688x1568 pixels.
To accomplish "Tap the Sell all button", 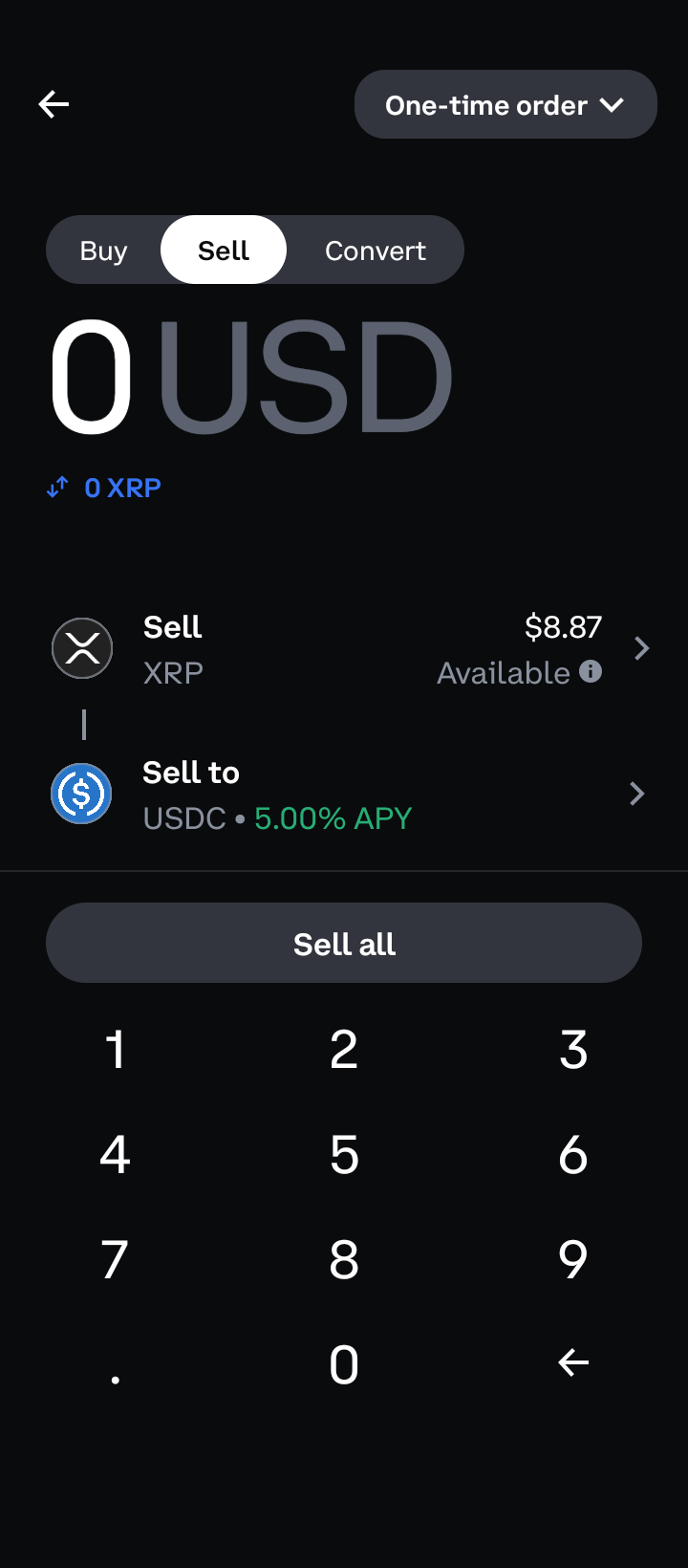I will coord(344,944).
